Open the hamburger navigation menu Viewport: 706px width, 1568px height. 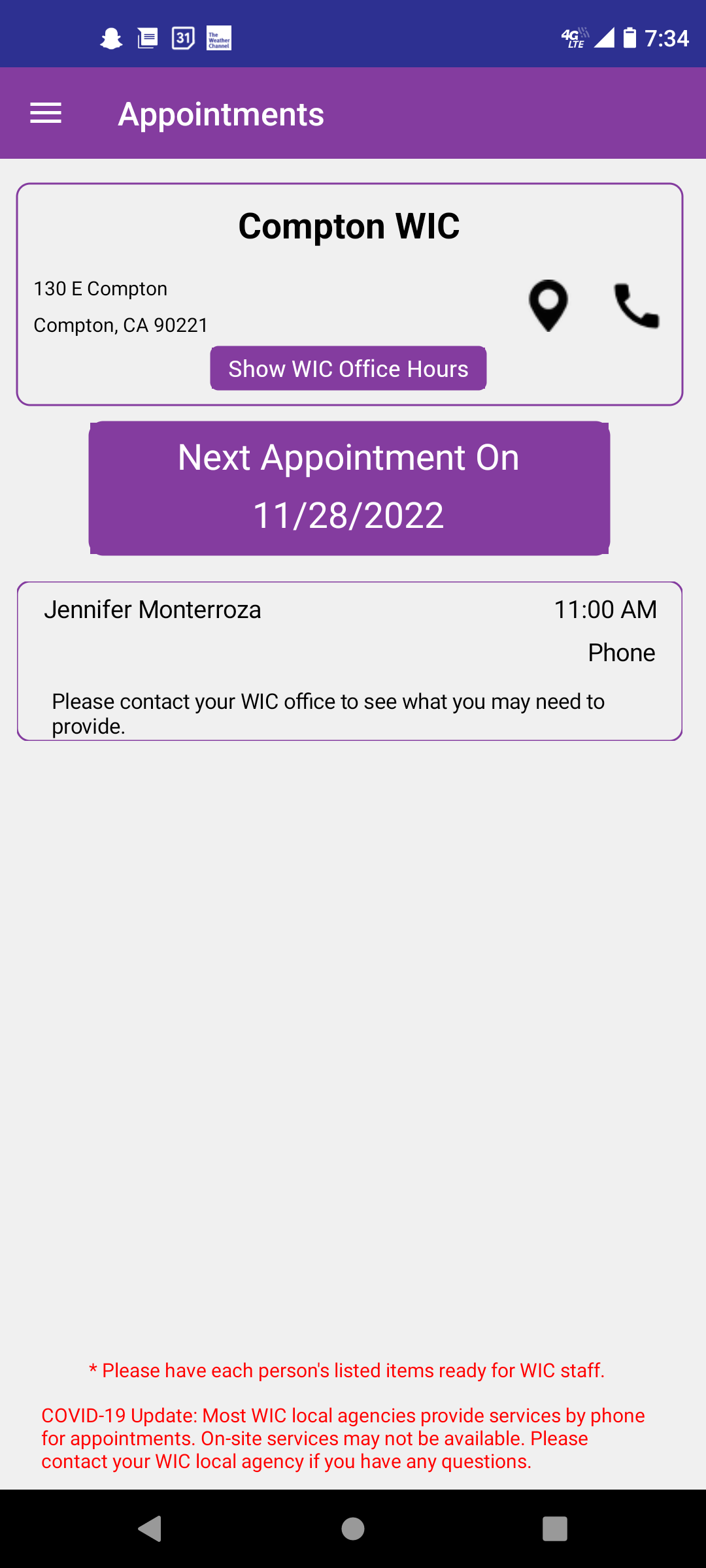click(46, 113)
